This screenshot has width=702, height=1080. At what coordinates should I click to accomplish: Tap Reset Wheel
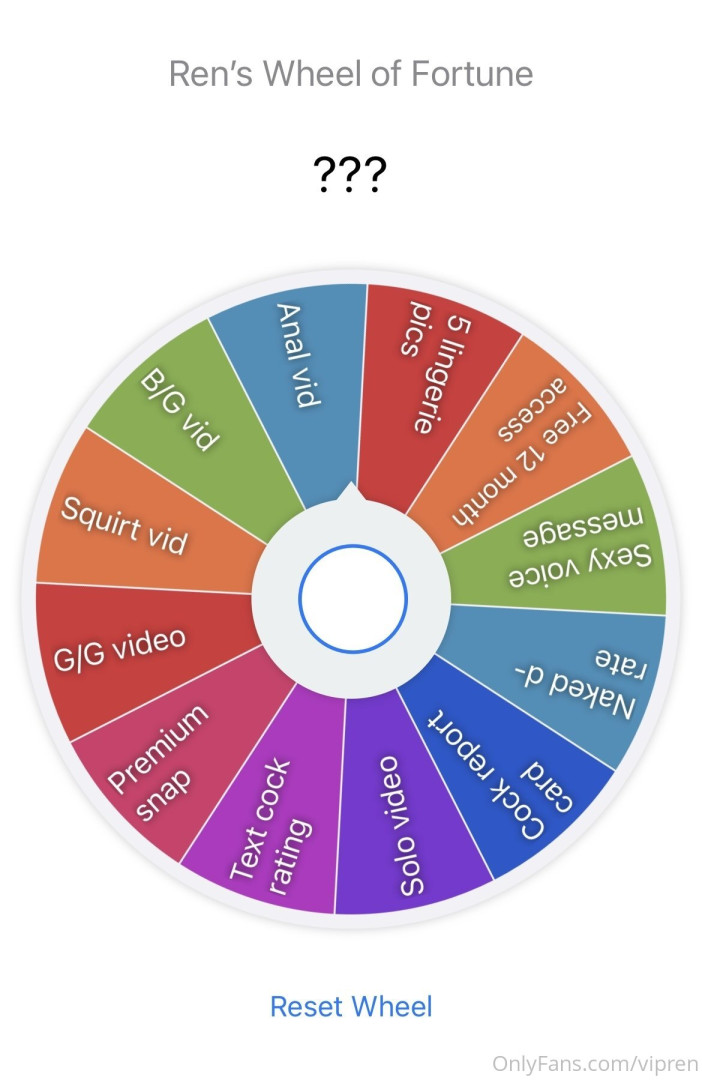351,1005
